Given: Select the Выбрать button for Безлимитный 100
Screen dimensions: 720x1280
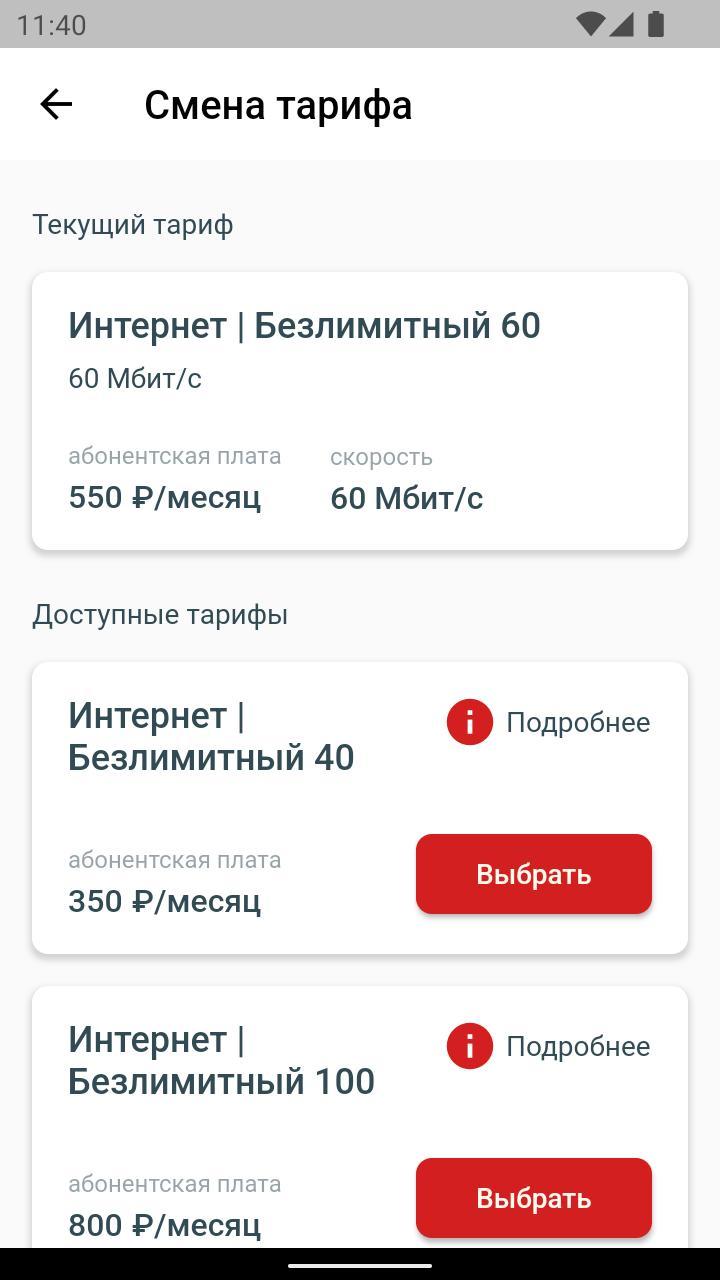Looking at the screenshot, I should (533, 1198).
